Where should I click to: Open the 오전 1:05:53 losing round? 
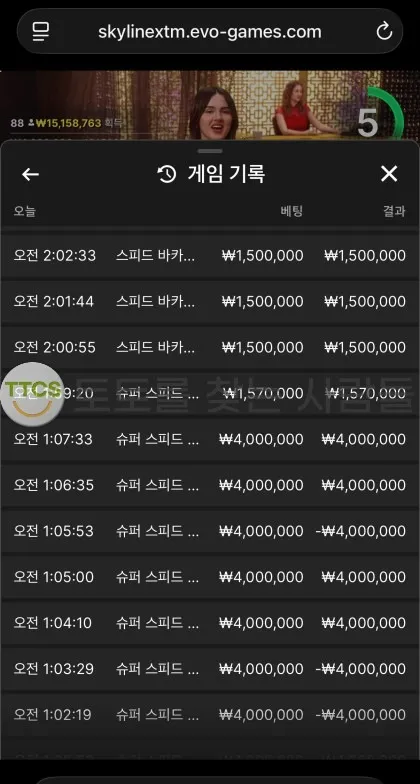210,531
